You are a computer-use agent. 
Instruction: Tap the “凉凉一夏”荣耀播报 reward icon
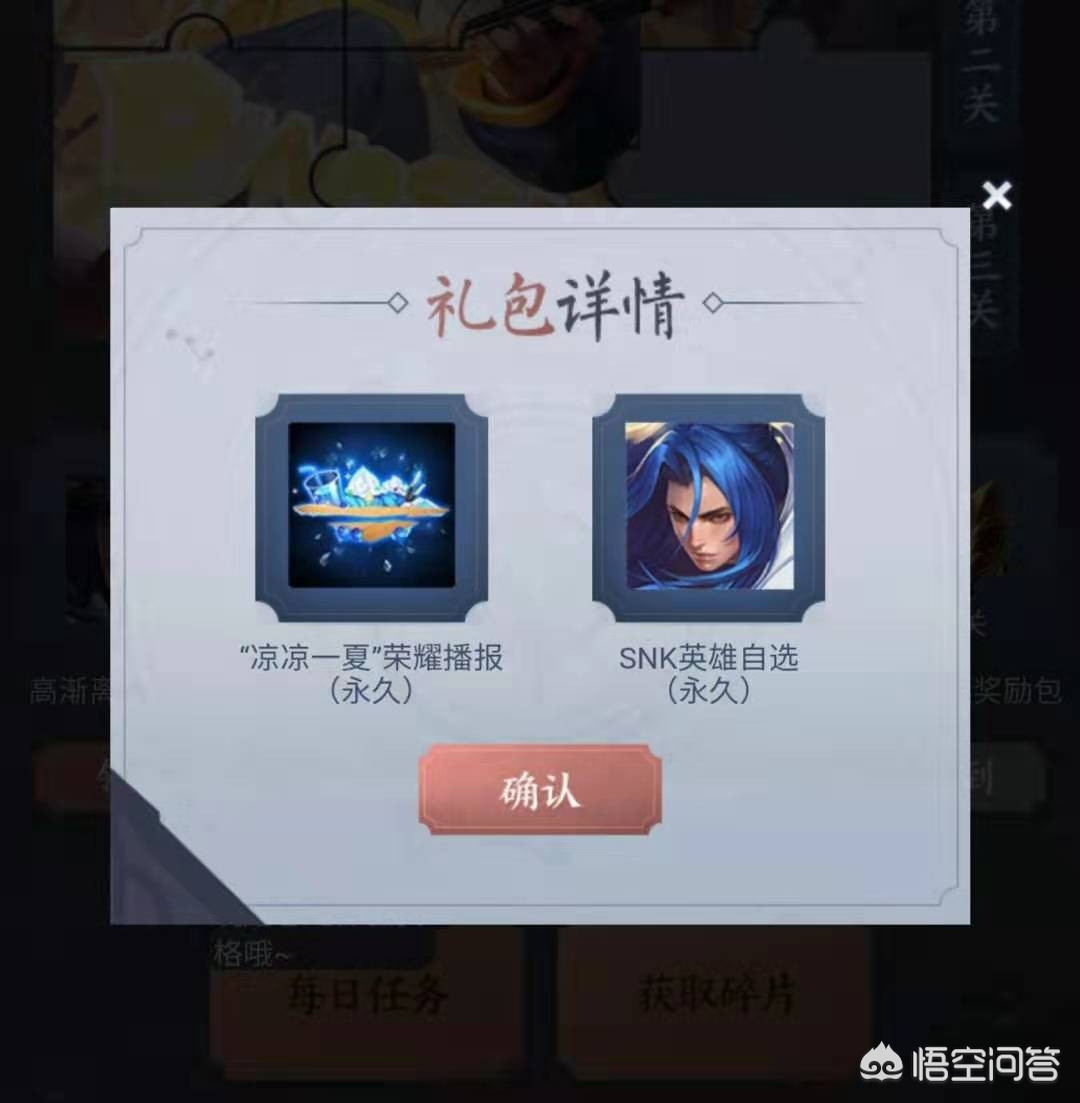[372, 506]
